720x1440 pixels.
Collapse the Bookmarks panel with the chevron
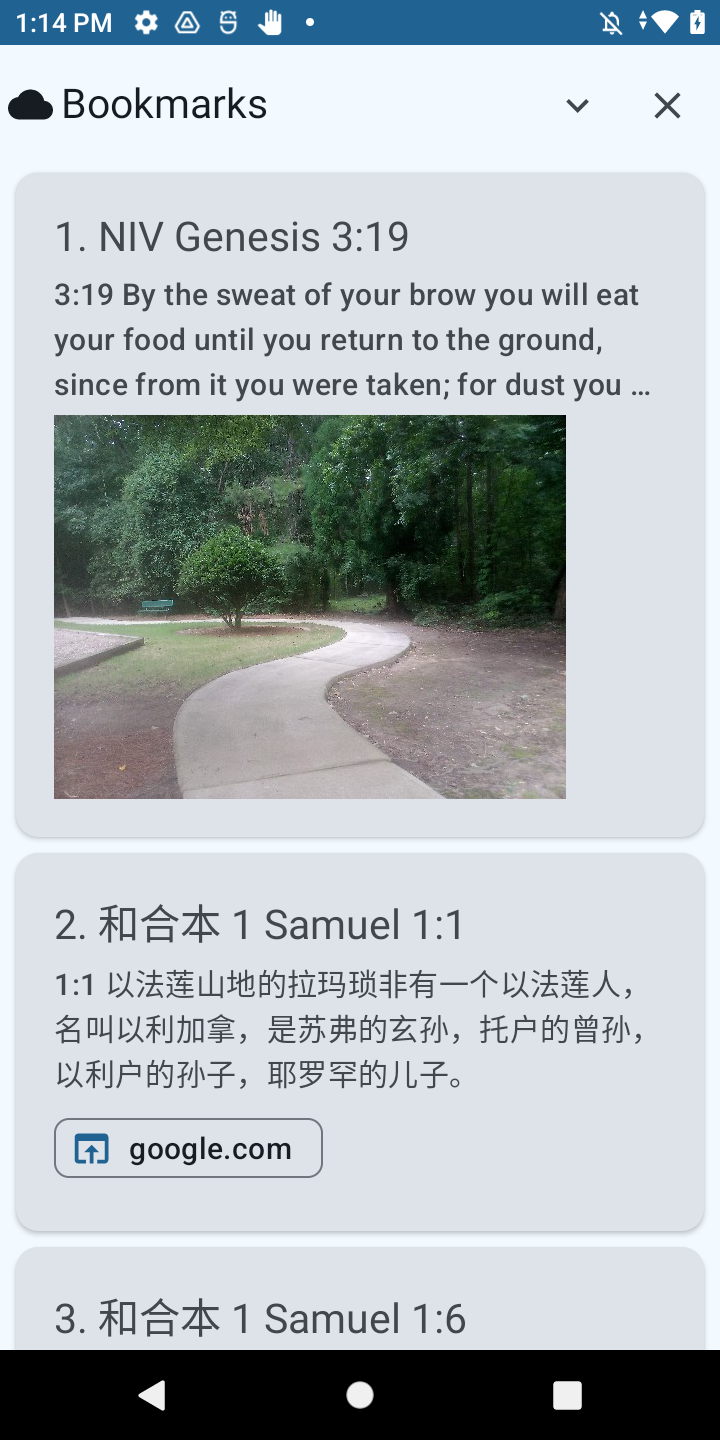pos(577,105)
